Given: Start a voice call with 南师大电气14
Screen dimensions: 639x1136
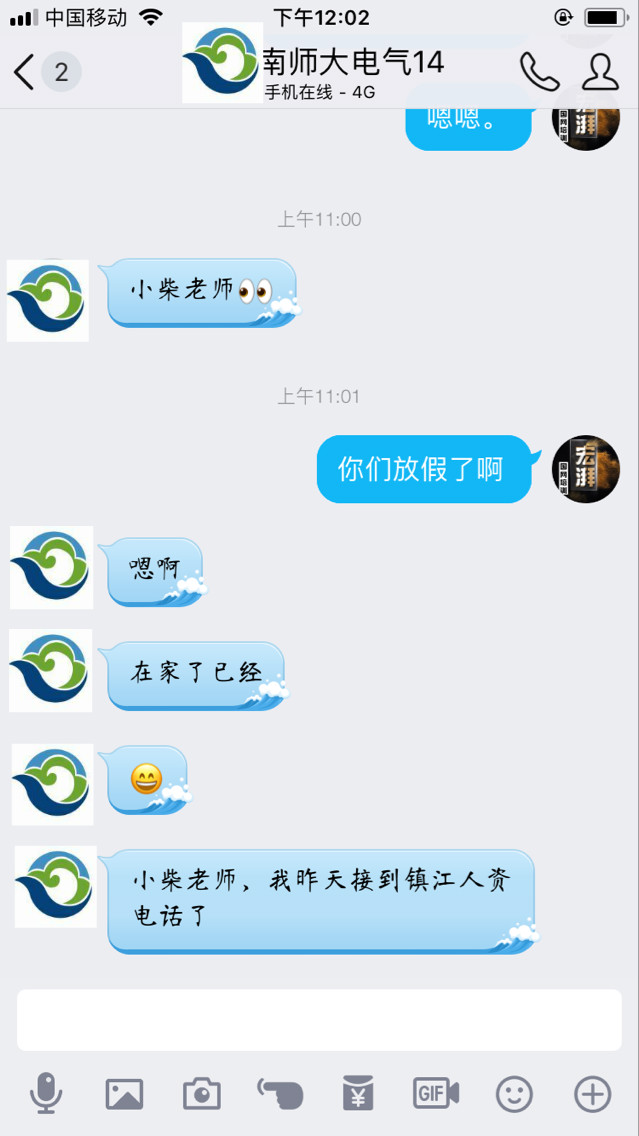Looking at the screenshot, I should pyautogui.click(x=539, y=72).
